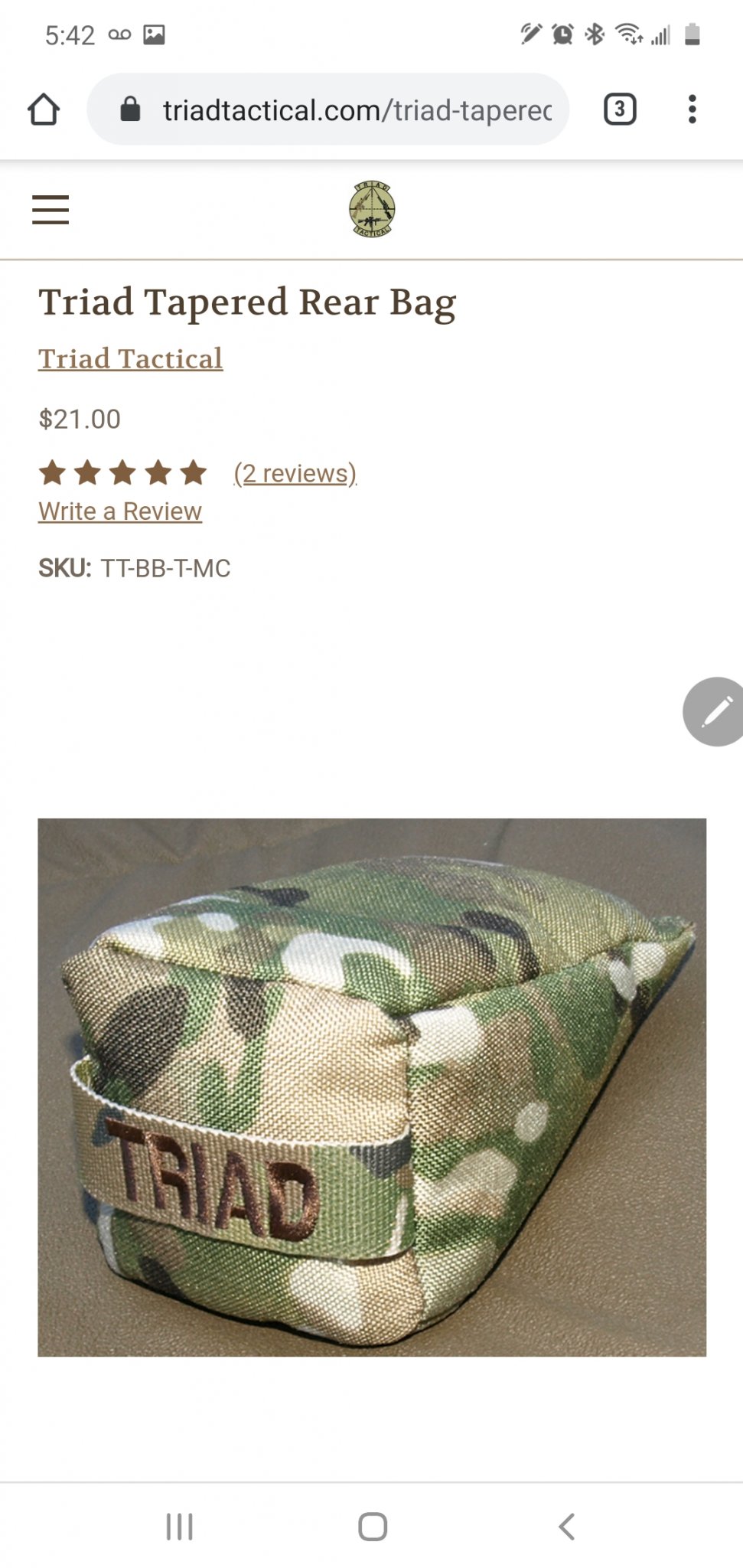This screenshot has height=1568, width=743.
Task: Open the site hamburger menu
Action: (x=51, y=209)
